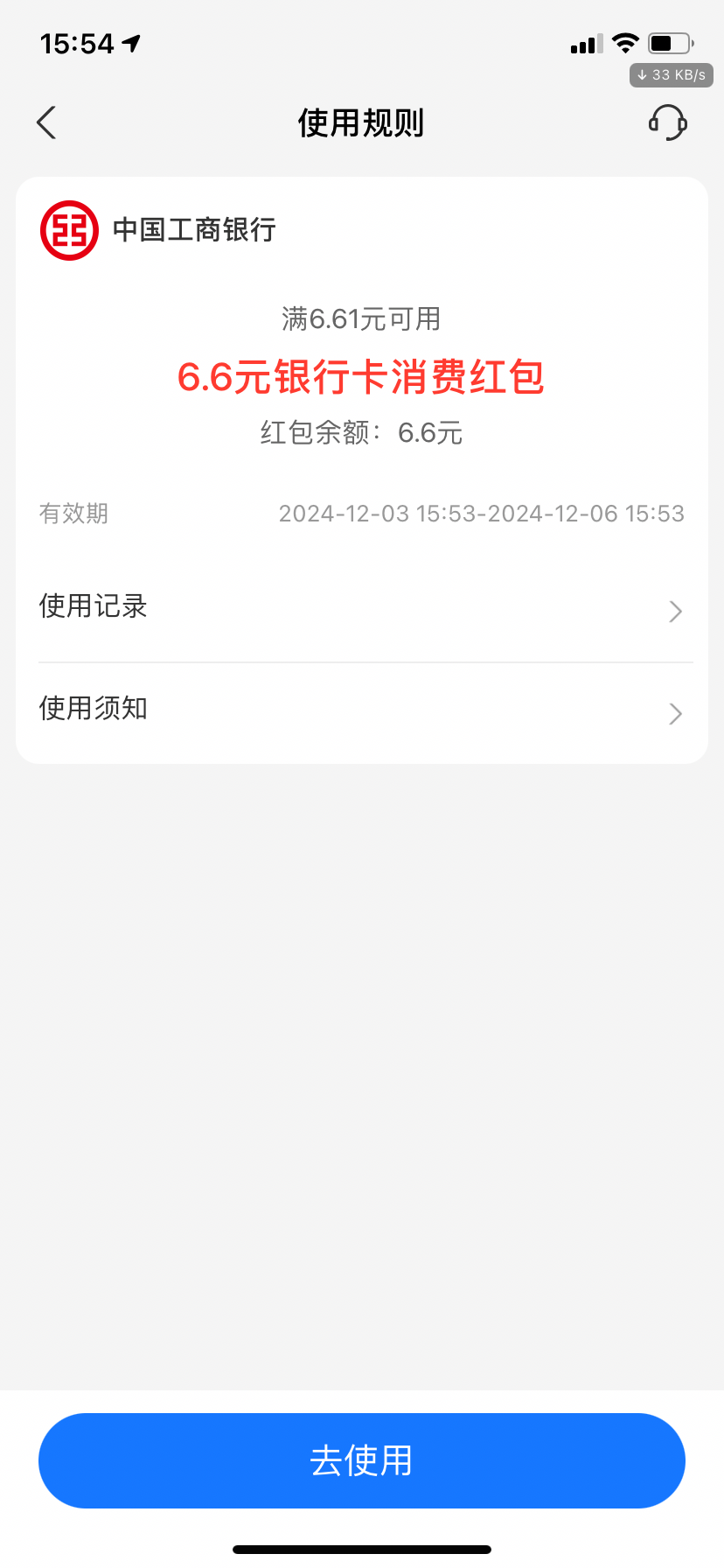Tap the 去使用 button
This screenshot has width=724, height=1568.
pos(362,1460)
